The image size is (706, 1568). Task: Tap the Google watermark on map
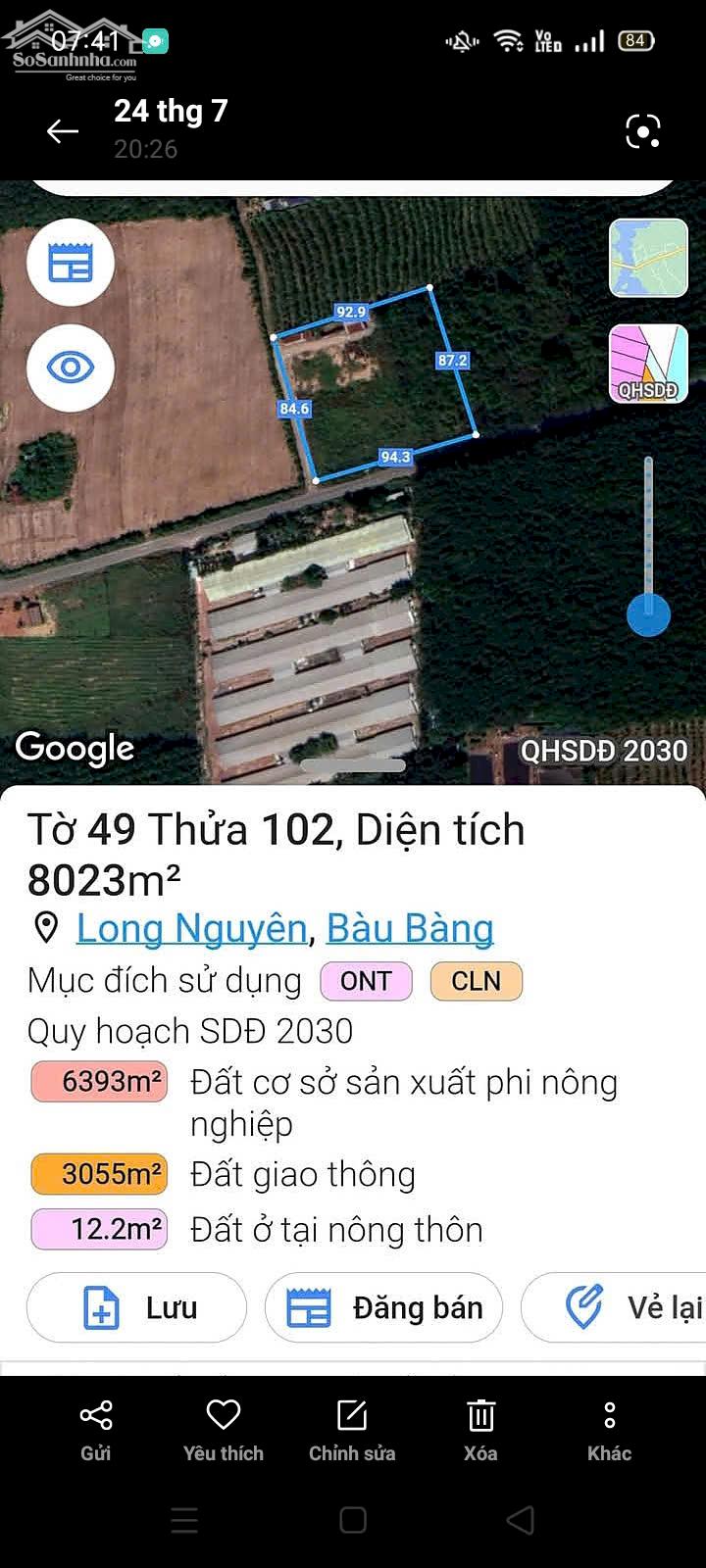click(74, 748)
